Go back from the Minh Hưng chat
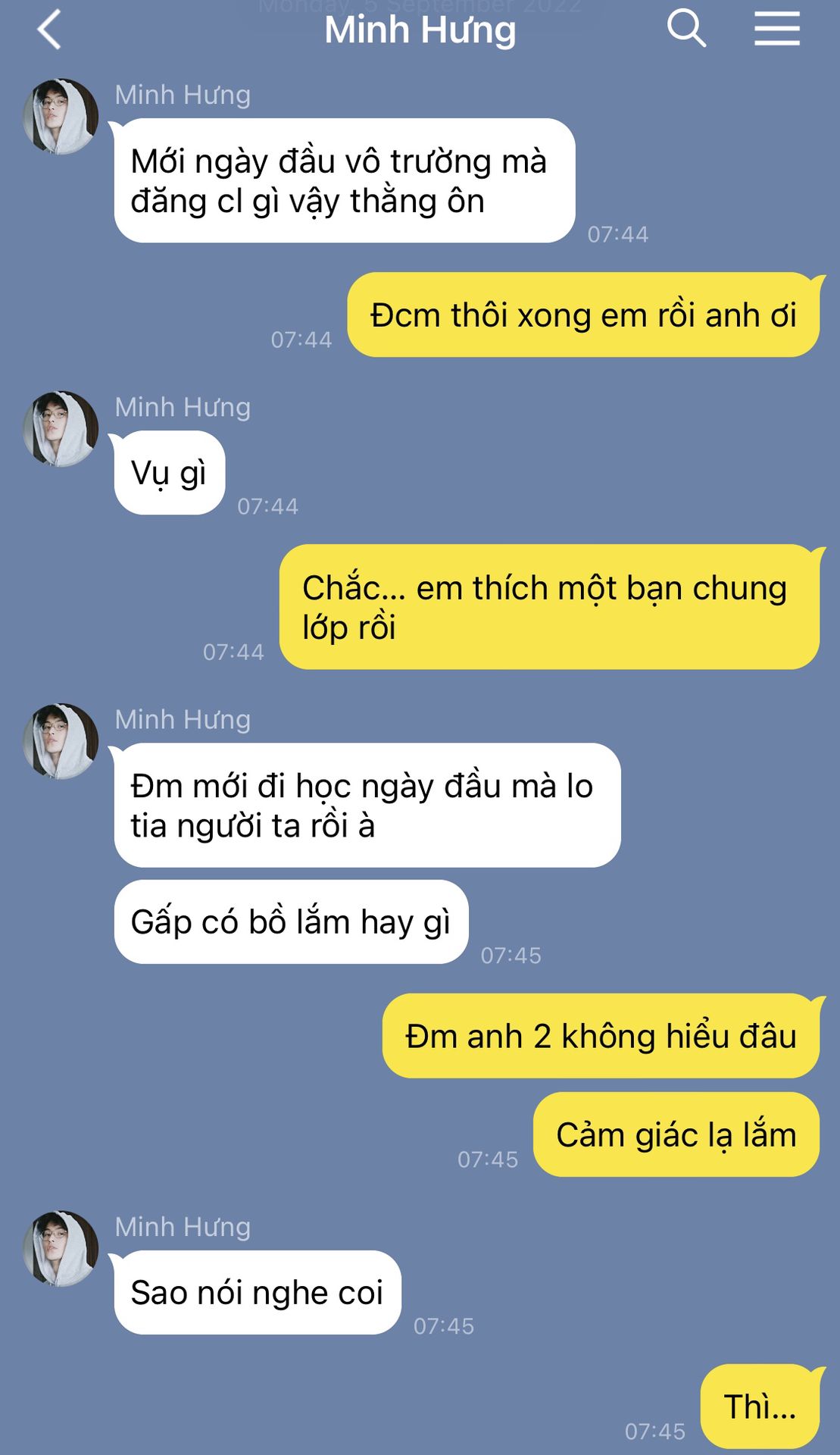The height and width of the screenshot is (1455, 840). [49, 30]
